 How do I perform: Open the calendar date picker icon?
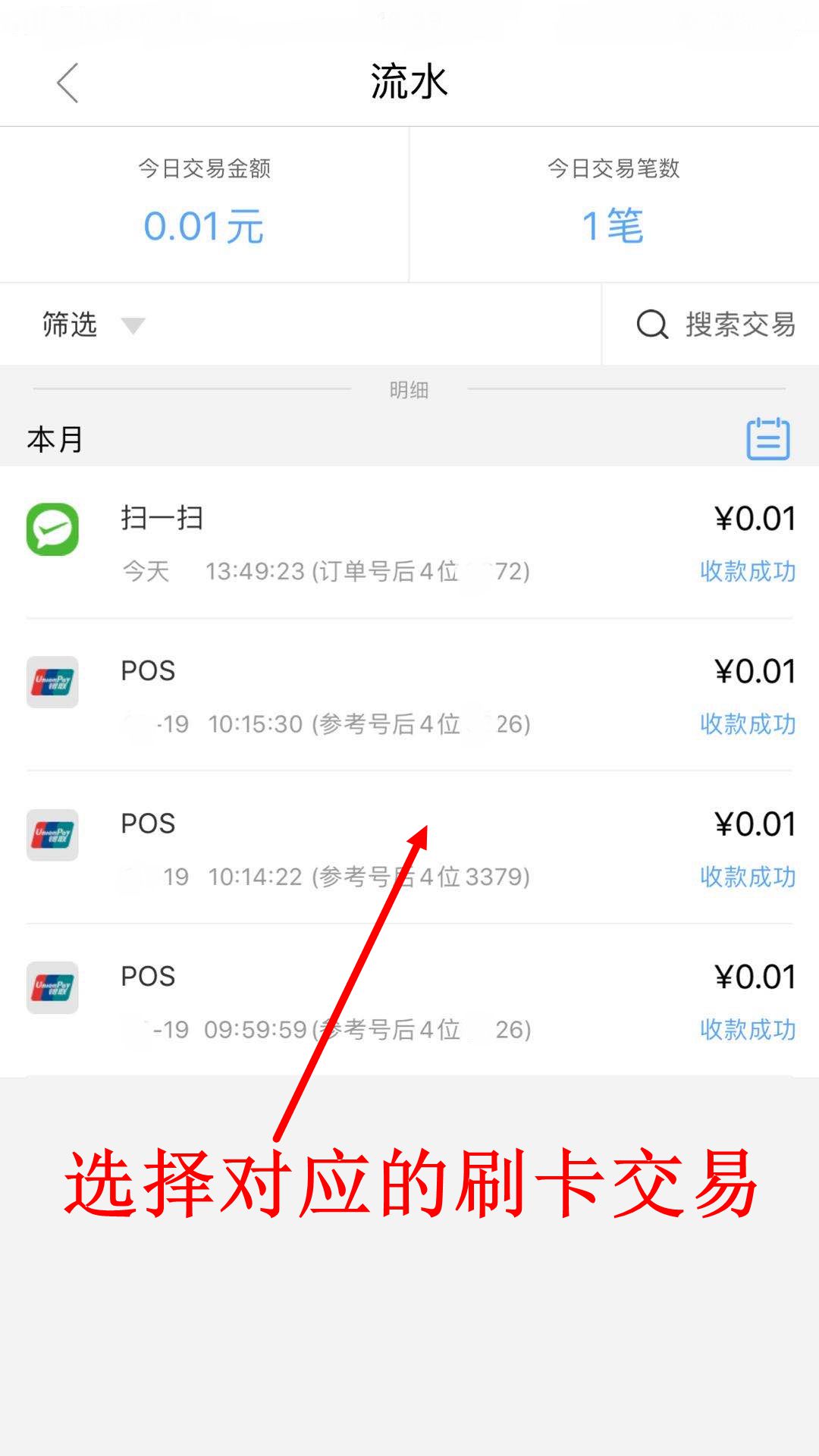(x=767, y=438)
